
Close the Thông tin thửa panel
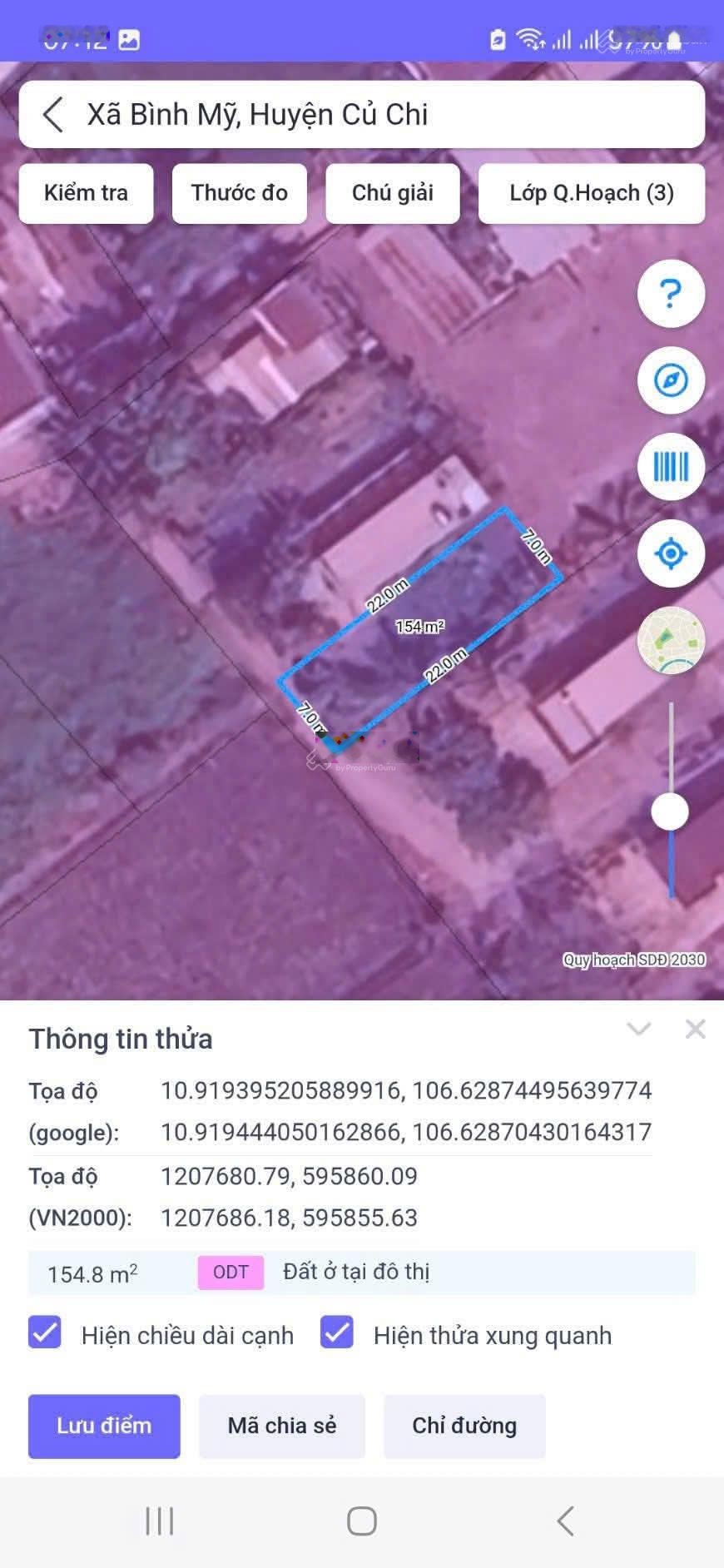point(696,1030)
